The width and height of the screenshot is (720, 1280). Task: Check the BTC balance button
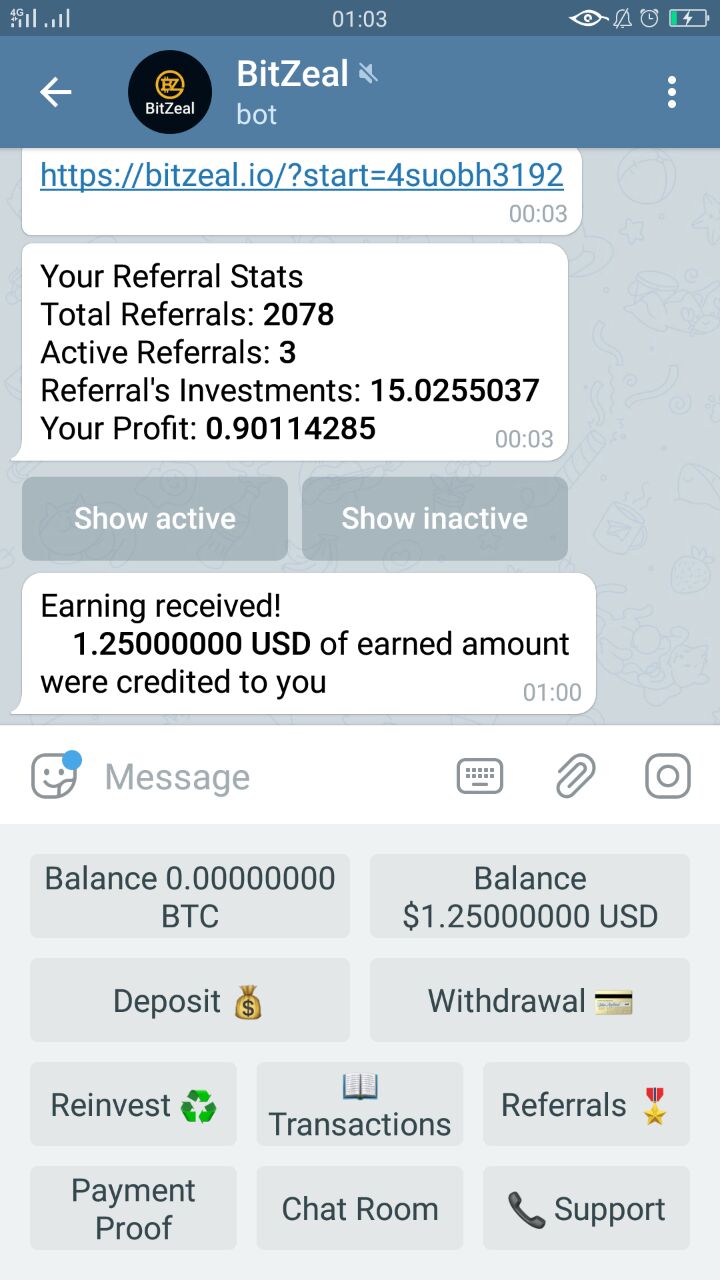click(190, 896)
